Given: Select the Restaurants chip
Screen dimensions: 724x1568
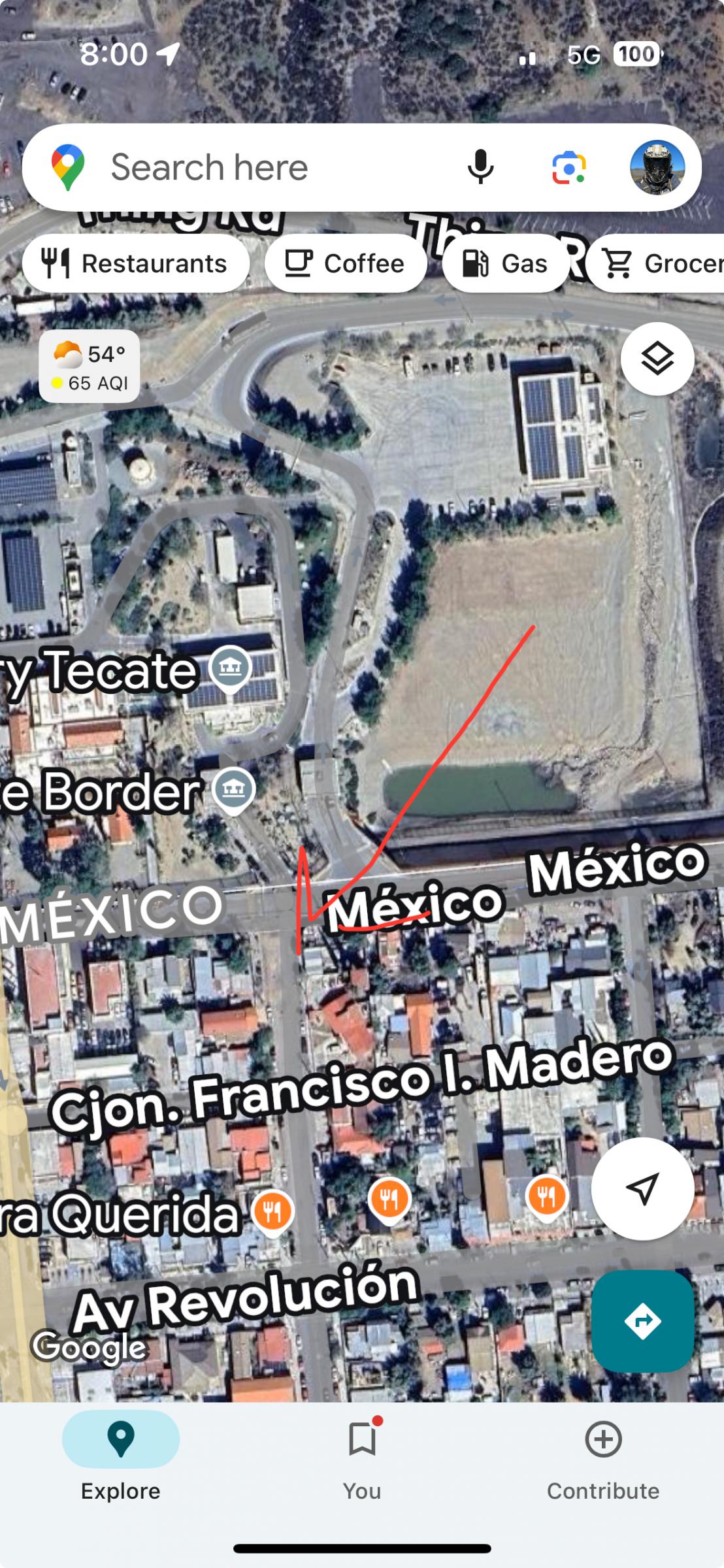Looking at the screenshot, I should click(x=135, y=263).
